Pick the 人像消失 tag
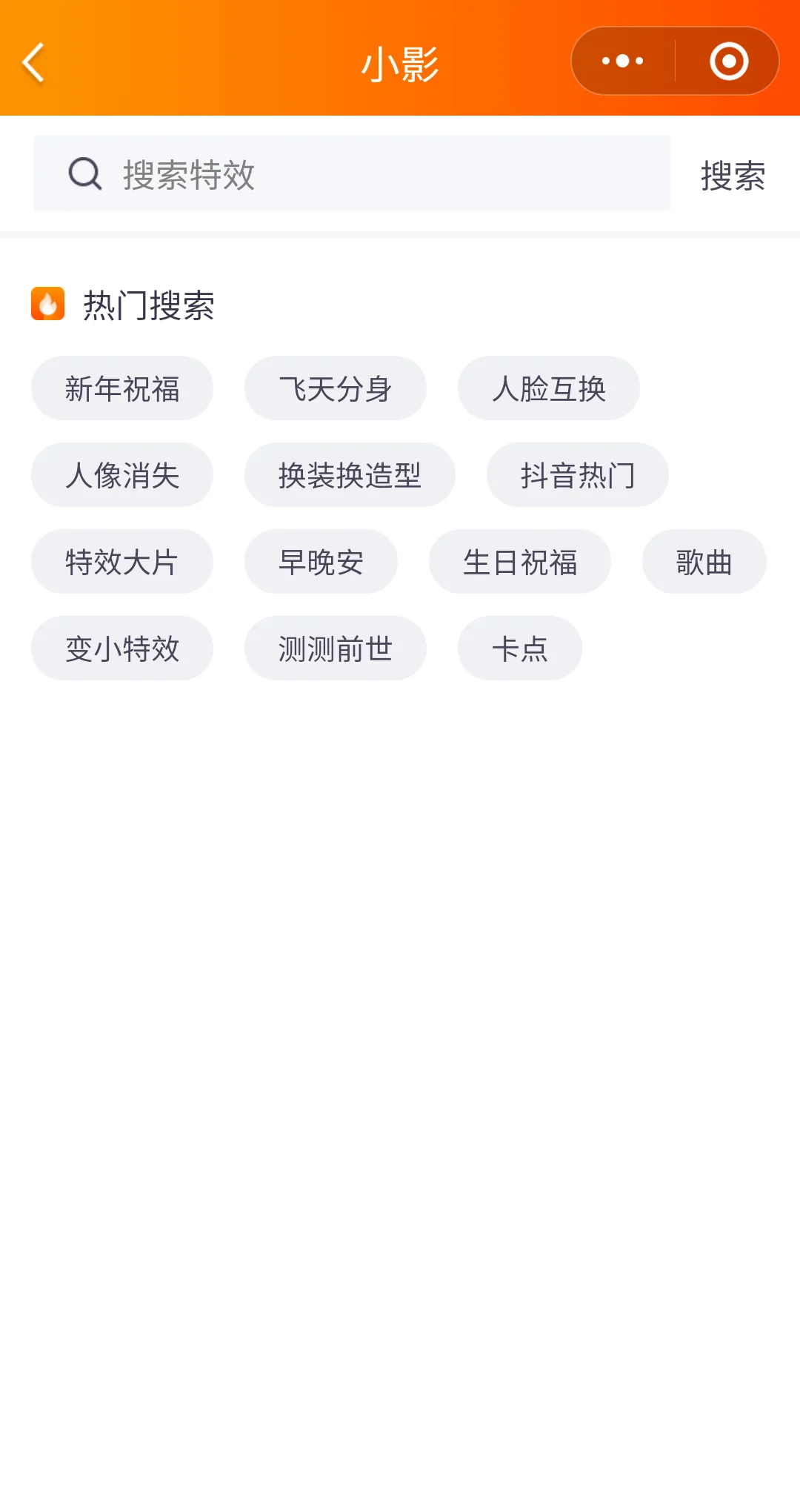Viewport: 800px width, 1512px height. pos(122,475)
